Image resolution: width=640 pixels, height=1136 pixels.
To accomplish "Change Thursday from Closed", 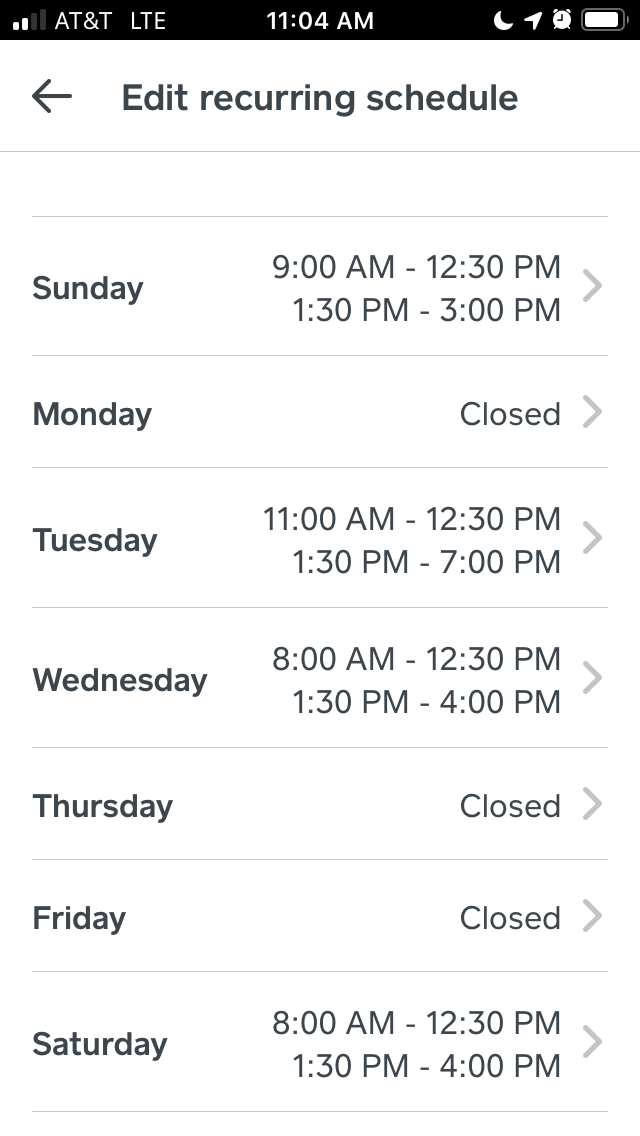I will pyautogui.click(x=320, y=805).
